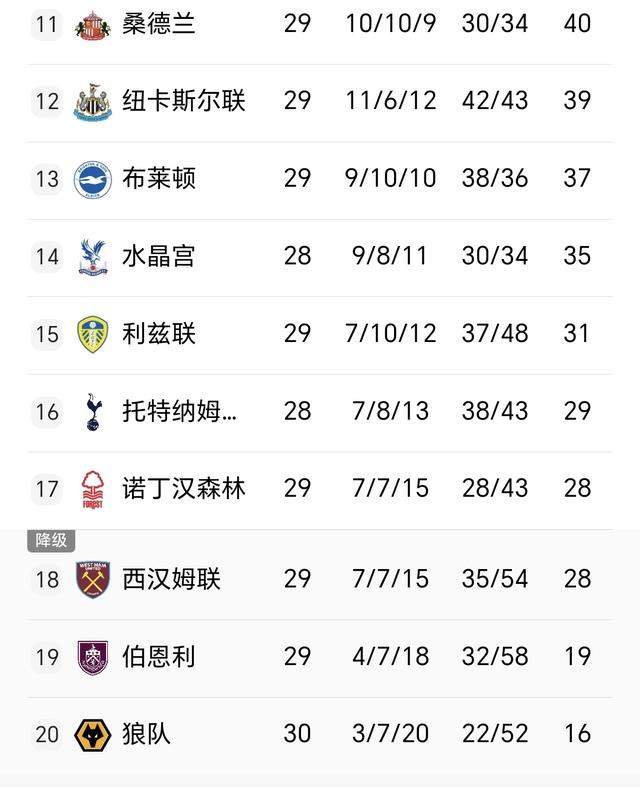Tap the 托特纳姆 row ranked 16th
Screen dimensions: 640x789
click(x=180, y=411)
